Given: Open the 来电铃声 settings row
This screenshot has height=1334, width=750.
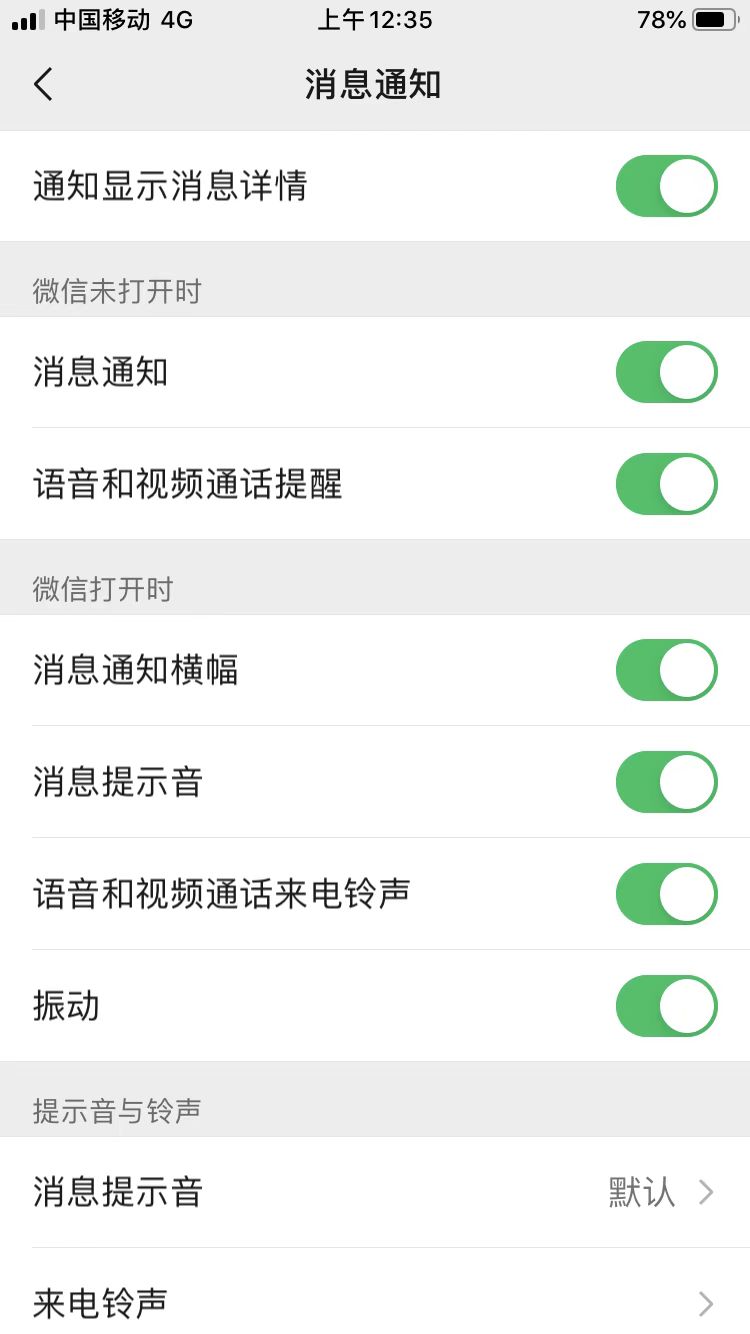Looking at the screenshot, I should pyautogui.click(x=375, y=1302).
